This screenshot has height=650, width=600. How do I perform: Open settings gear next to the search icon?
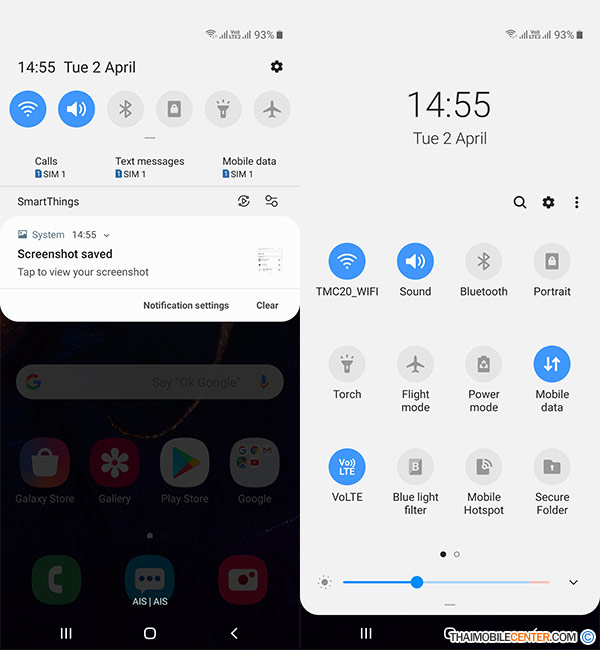coord(548,202)
